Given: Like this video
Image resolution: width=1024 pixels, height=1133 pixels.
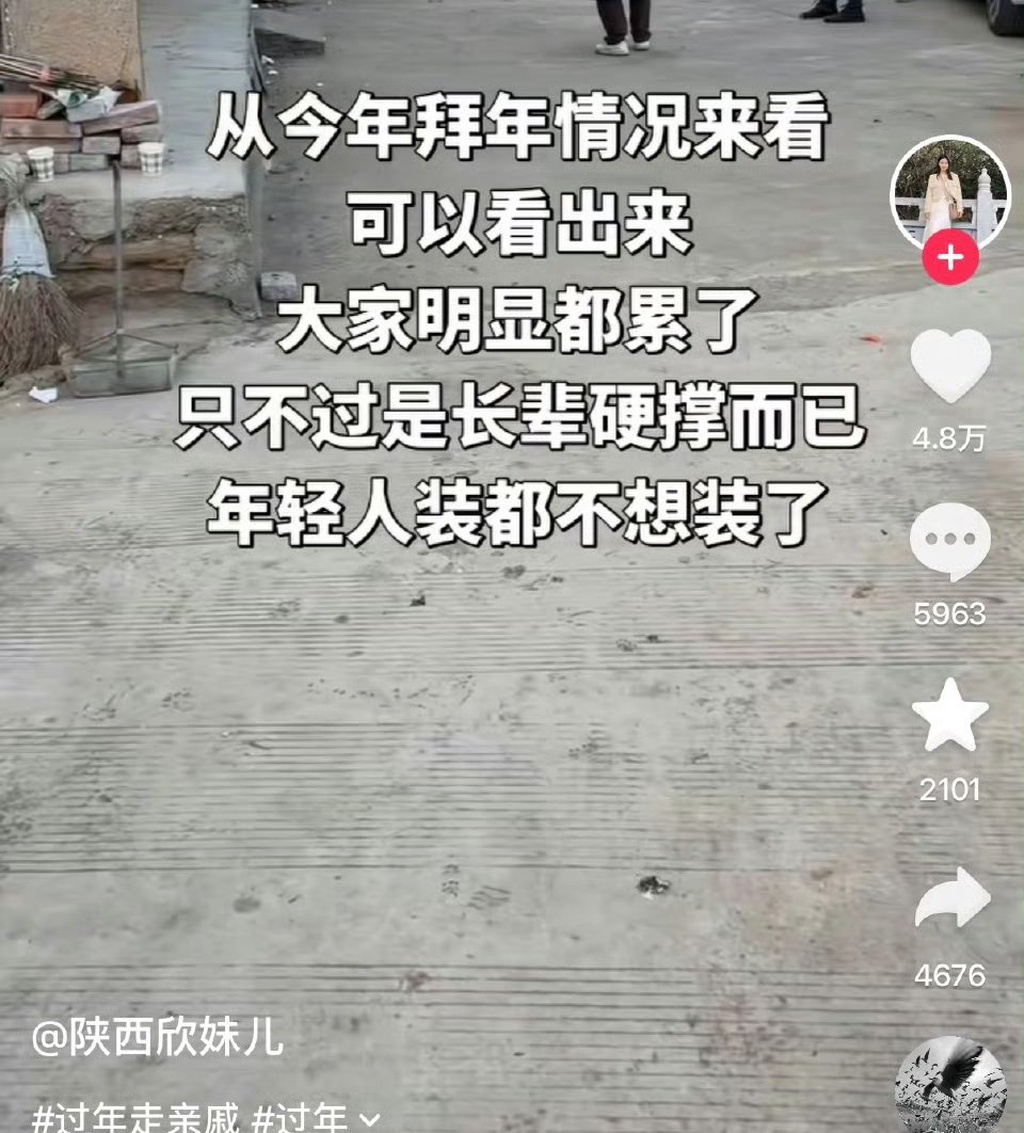Looking at the screenshot, I should tap(950, 365).
